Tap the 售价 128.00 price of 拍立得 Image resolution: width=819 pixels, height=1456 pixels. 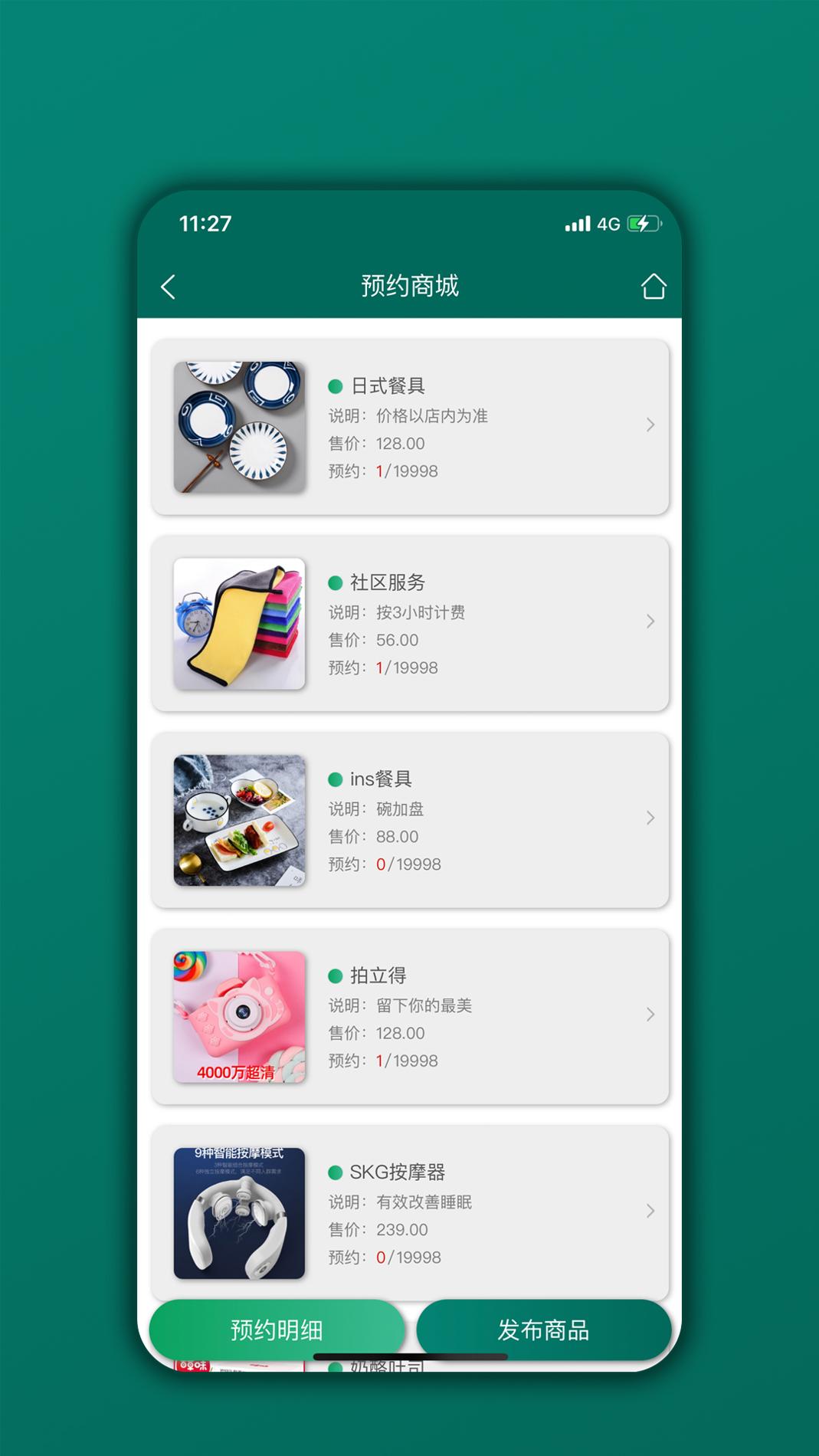375,1034
